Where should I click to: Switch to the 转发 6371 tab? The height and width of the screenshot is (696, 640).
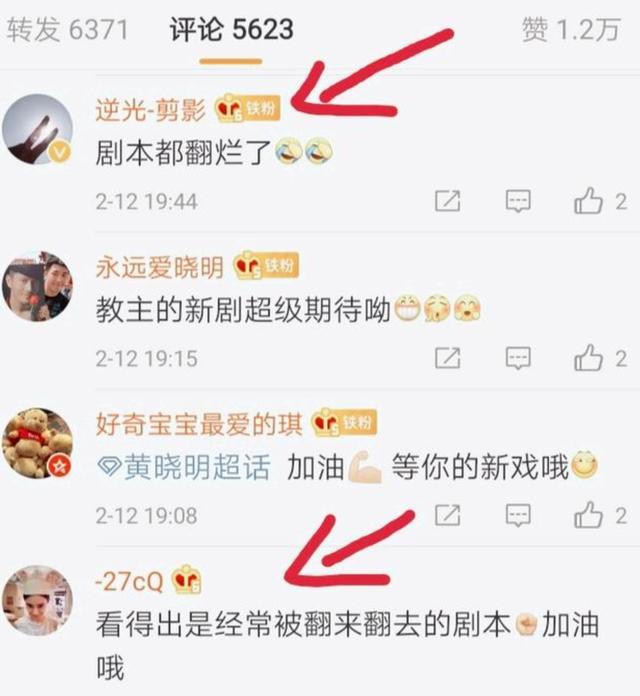click(x=67, y=30)
